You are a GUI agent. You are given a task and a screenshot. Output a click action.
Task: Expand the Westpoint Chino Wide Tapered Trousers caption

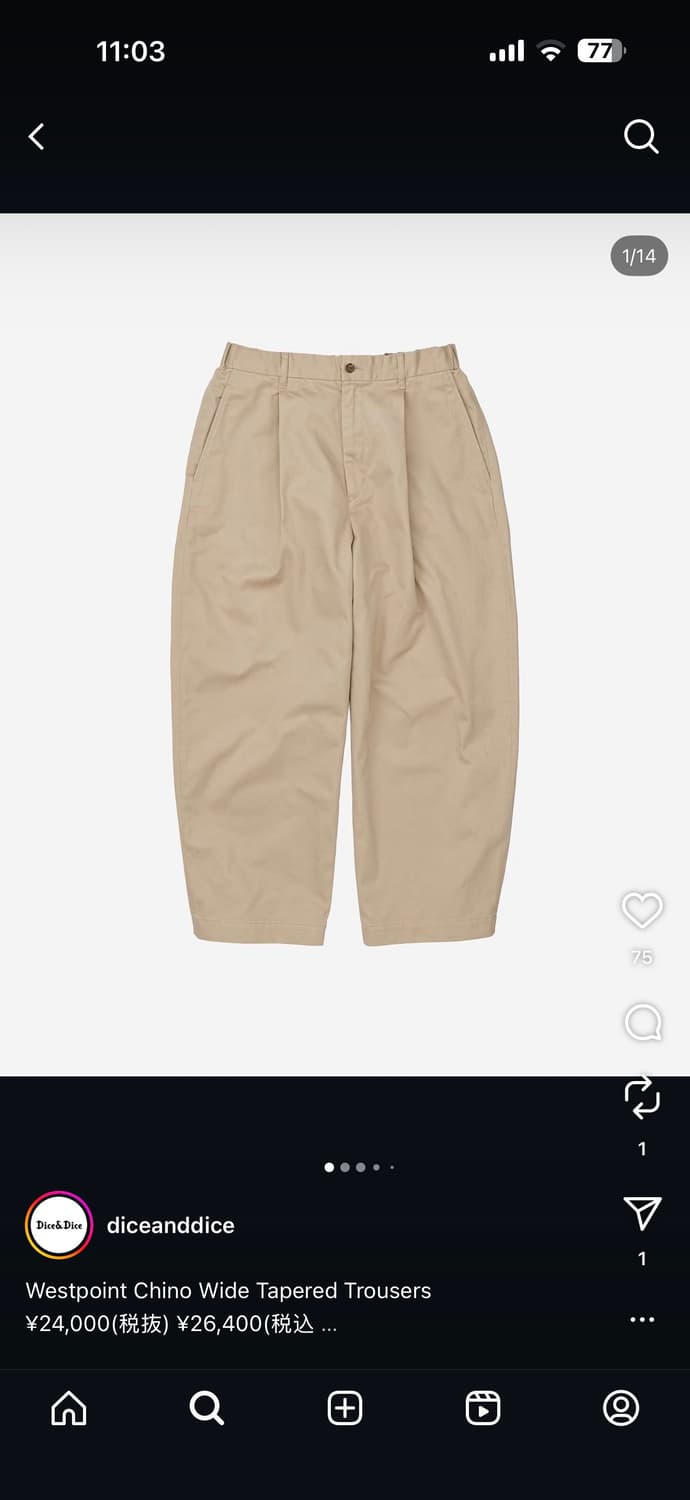point(329,1325)
